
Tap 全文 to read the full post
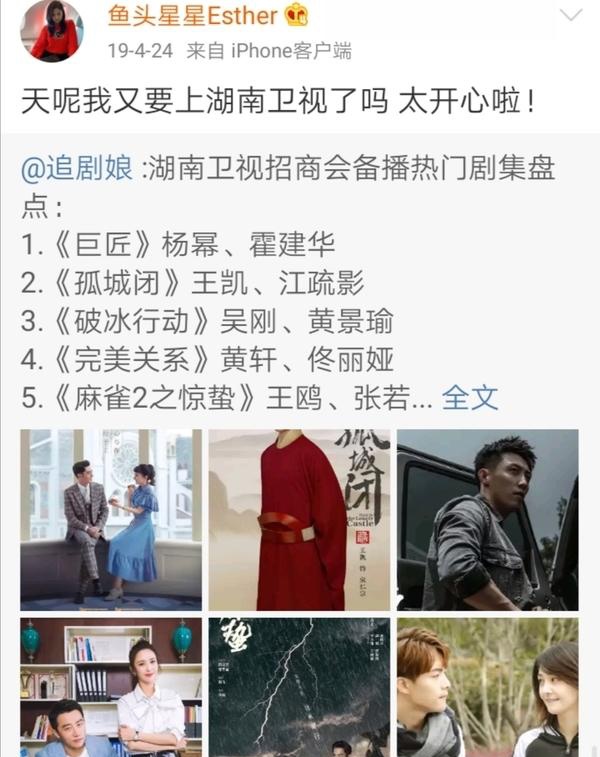click(469, 398)
